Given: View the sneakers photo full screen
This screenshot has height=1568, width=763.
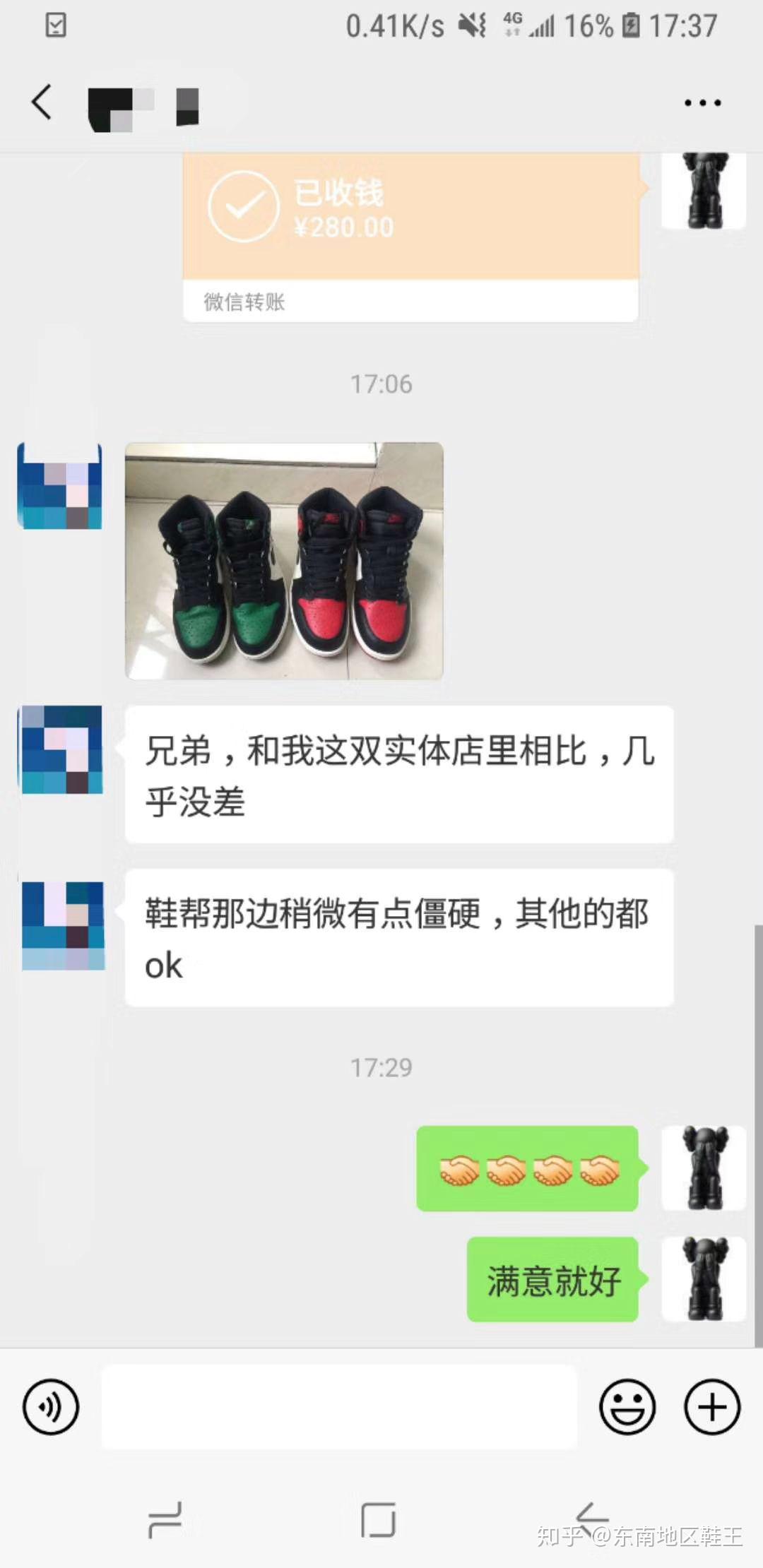Looking at the screenshot, I should point(284,561).
